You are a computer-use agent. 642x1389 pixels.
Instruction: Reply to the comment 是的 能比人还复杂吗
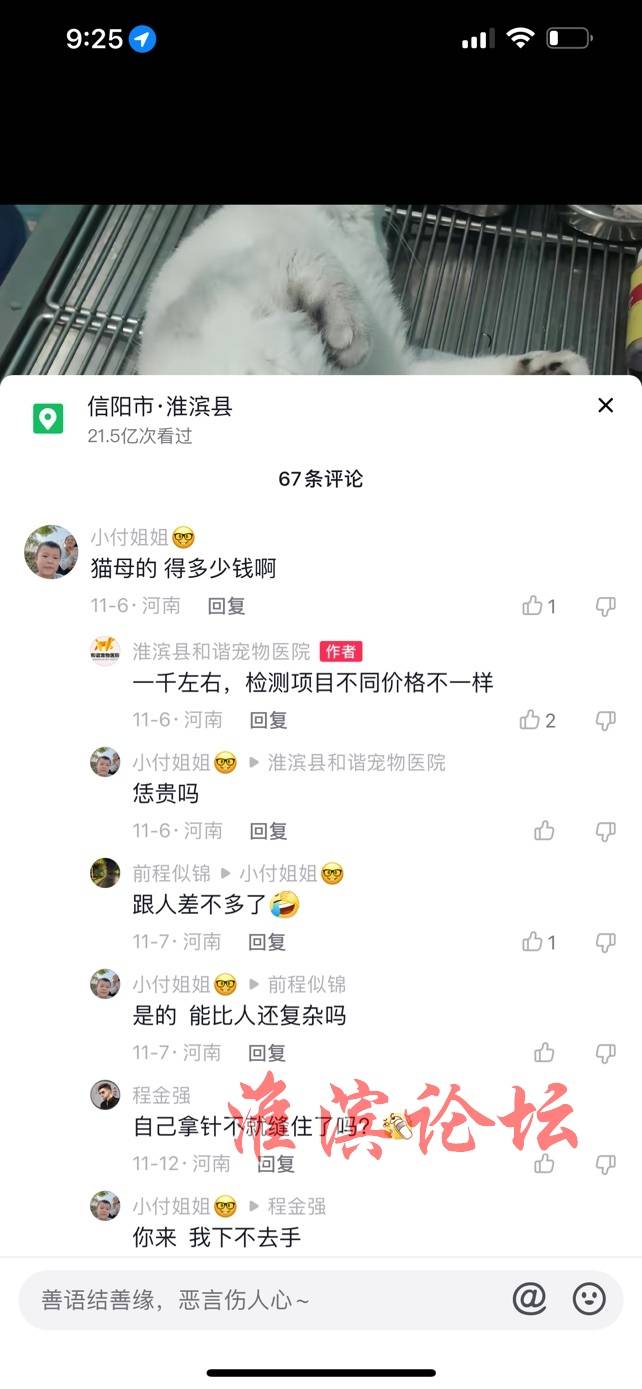coord(267,1052)
